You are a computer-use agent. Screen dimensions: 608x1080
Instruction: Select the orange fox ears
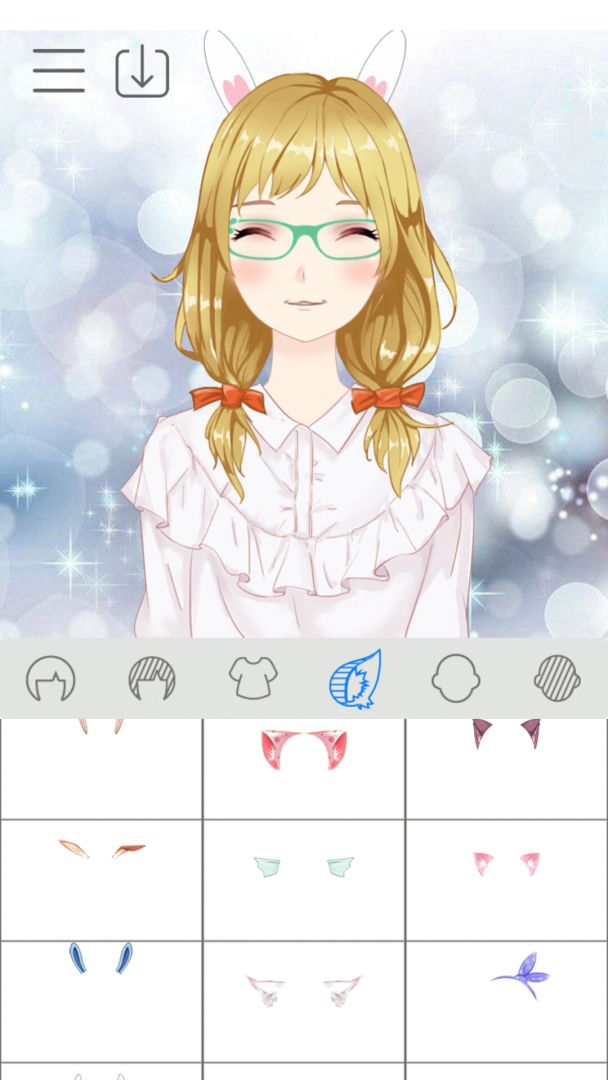[102, 850]
